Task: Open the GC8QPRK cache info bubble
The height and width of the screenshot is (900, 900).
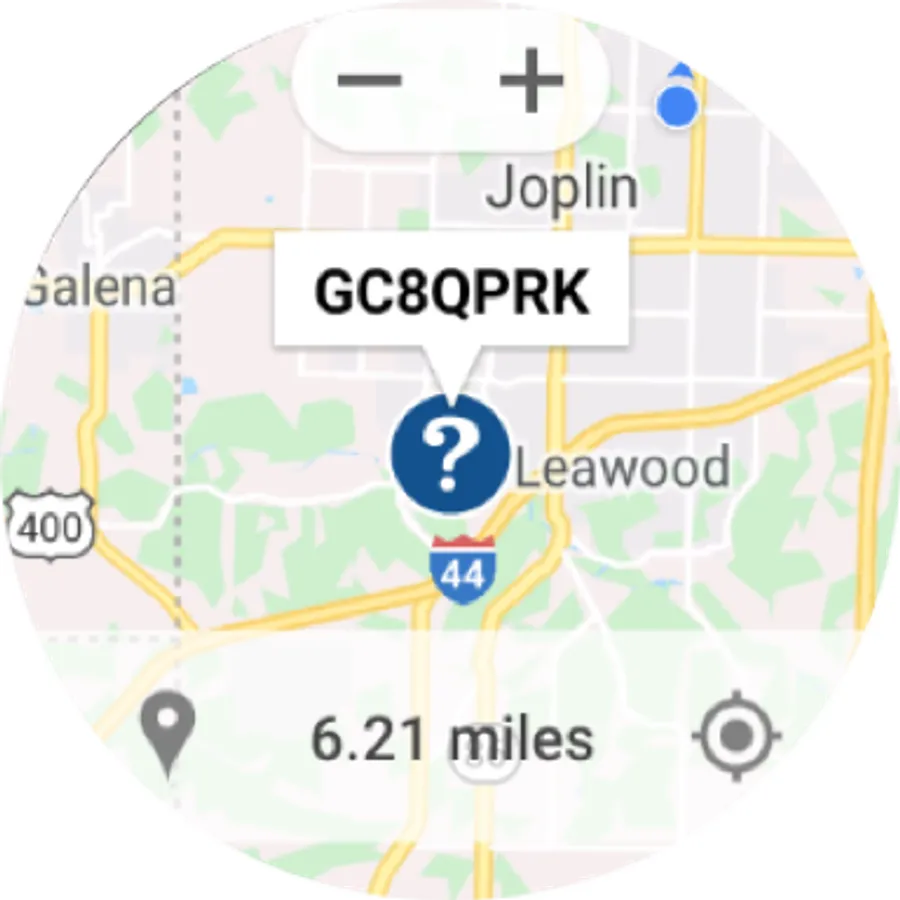Action: [451, 290]
